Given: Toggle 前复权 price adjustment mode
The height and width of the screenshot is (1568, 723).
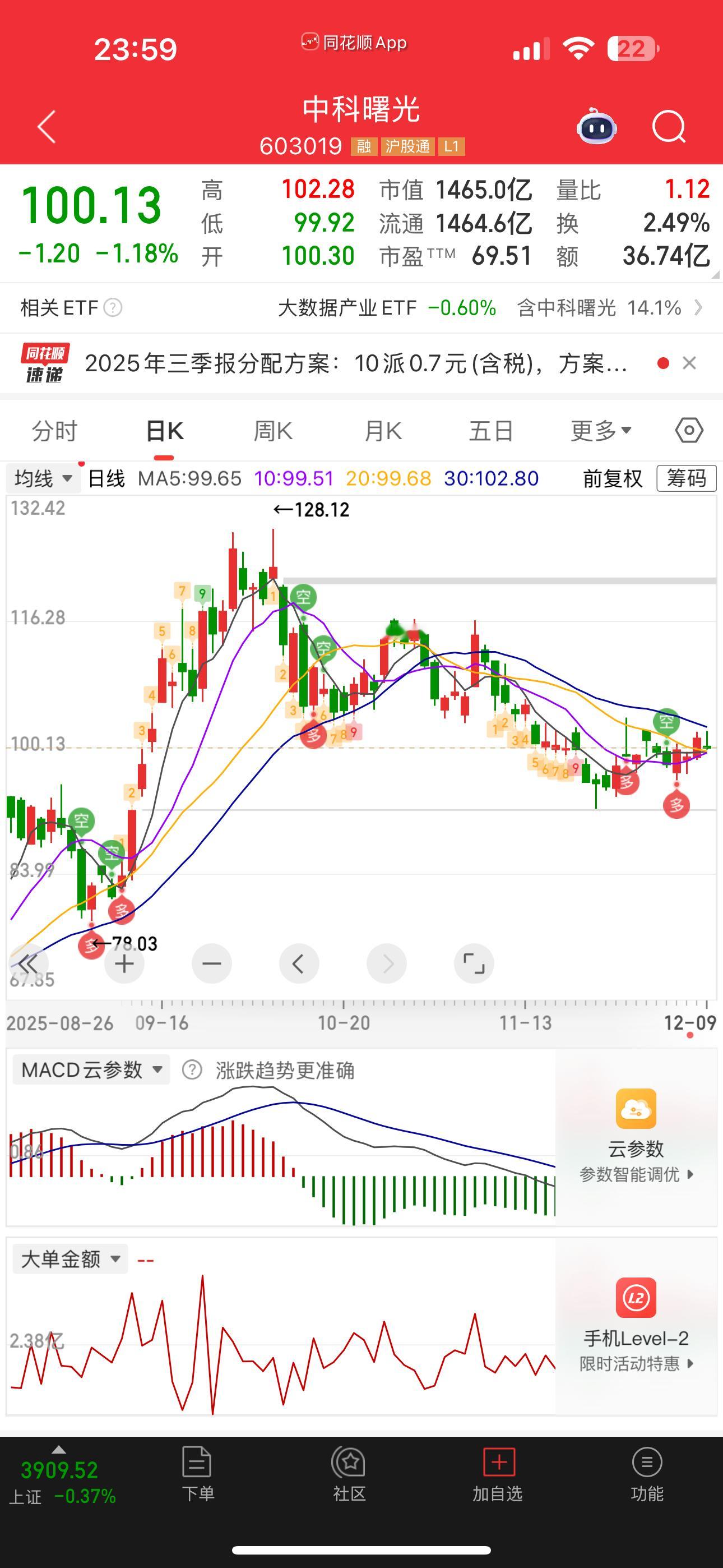Looking at the screenshot, I should [x=613, y=478].
